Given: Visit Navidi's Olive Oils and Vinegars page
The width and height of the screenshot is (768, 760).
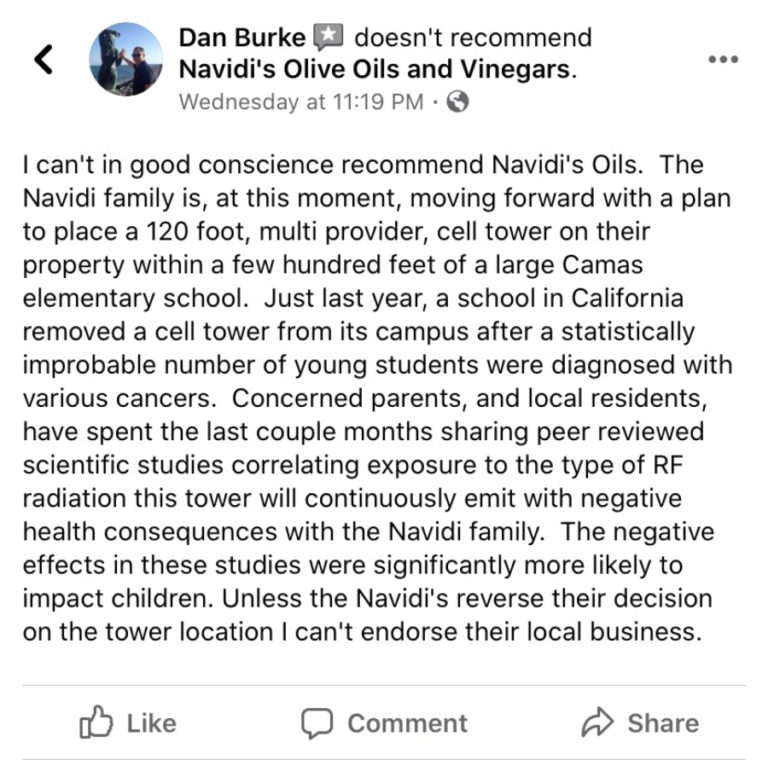Looking at the screenshot, I should [375, 70].
